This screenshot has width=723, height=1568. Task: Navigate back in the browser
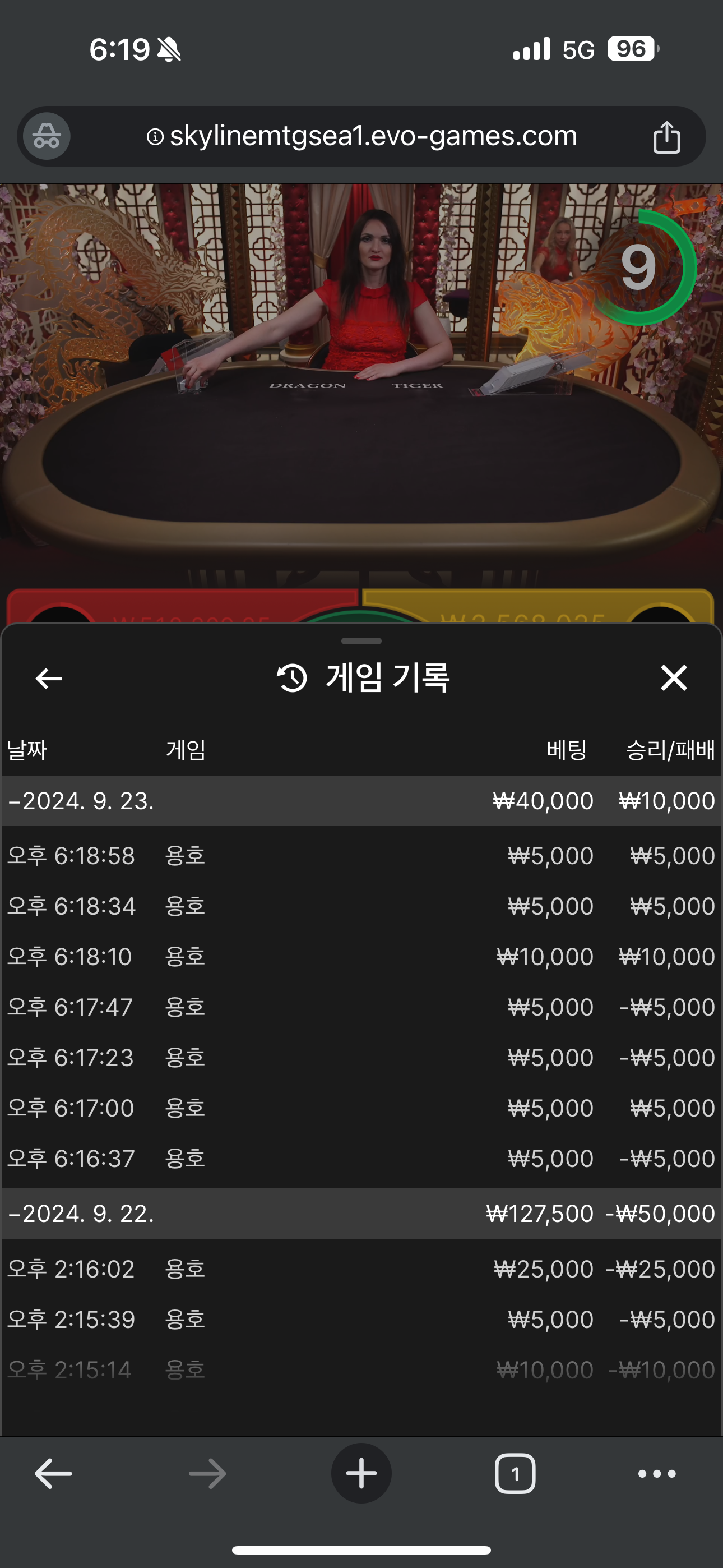(54, 1474)
